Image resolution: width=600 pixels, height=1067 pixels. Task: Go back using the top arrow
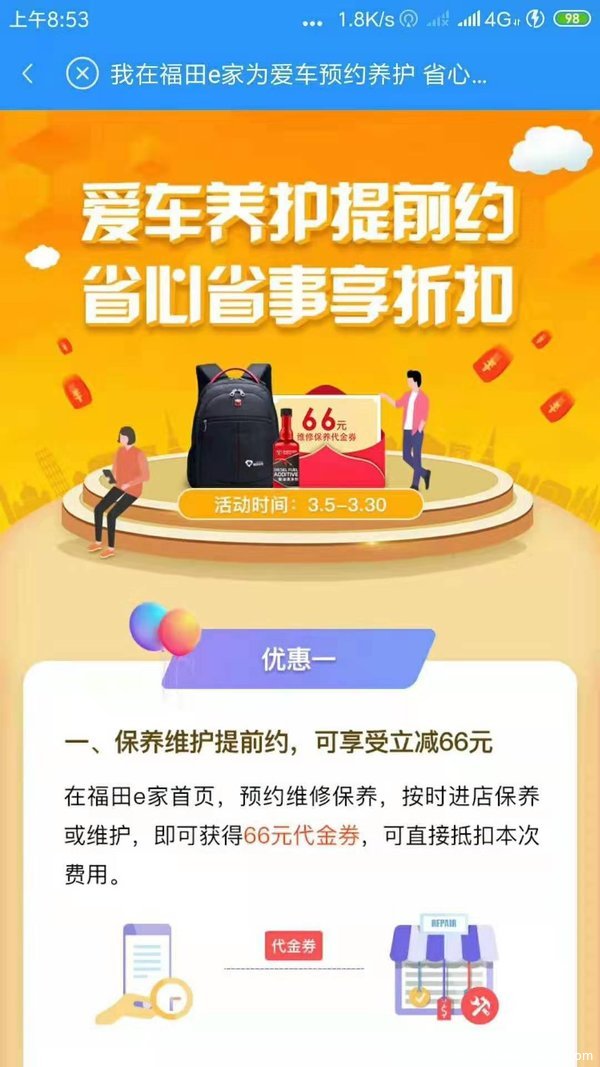tap(27, 74)
